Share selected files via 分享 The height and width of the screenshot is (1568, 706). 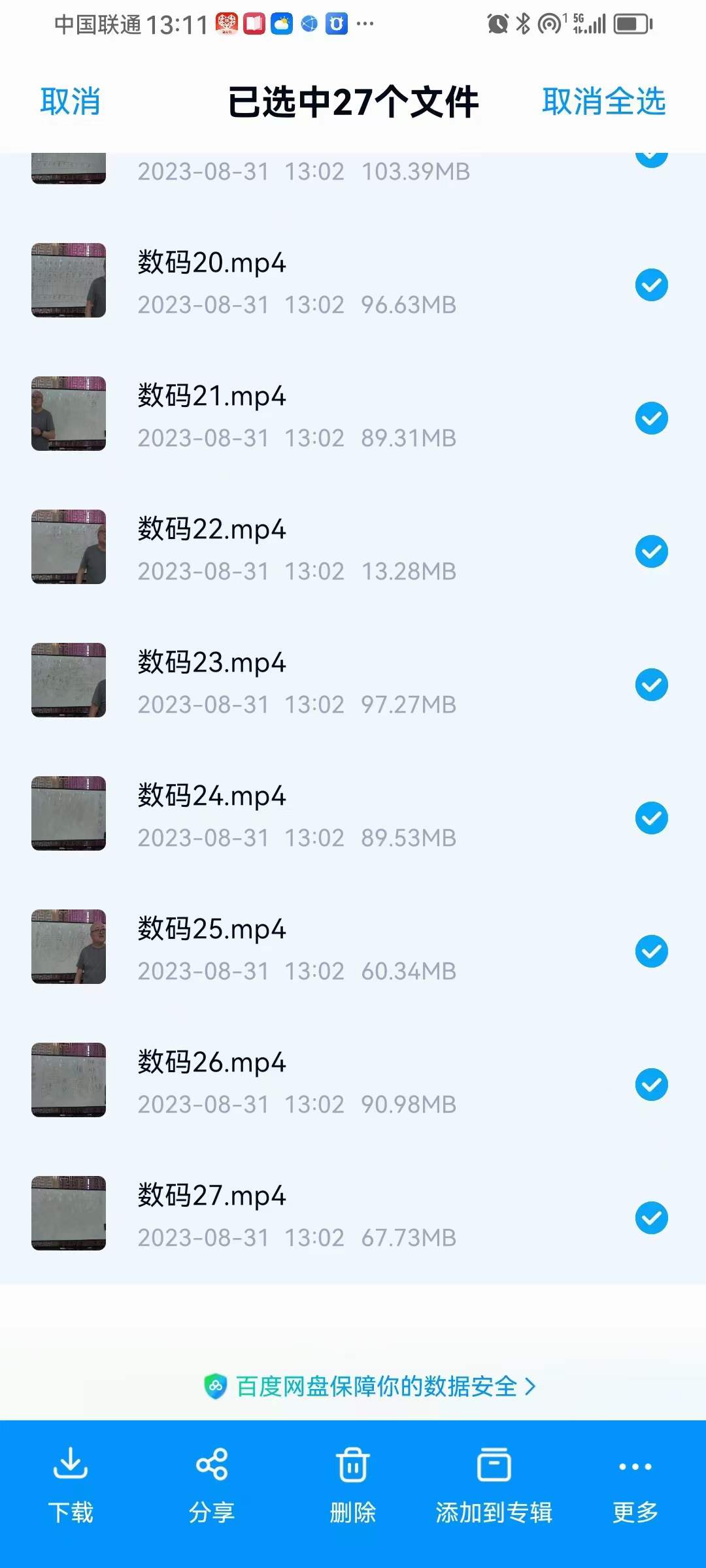tap(212, 1485)
